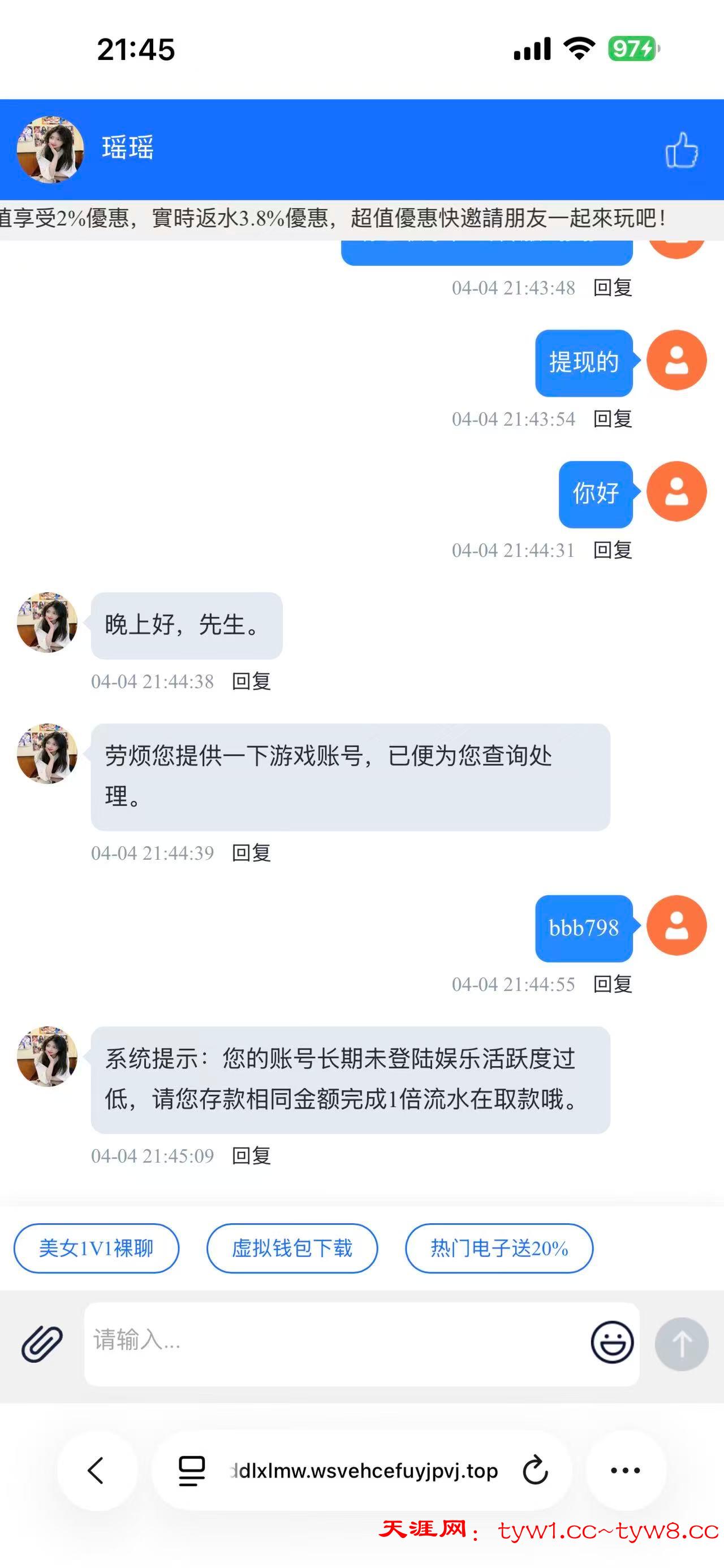Choose the 热门电子送20% chip
The height and width of the screenshot is (1568, 724).
[499, 1249]
